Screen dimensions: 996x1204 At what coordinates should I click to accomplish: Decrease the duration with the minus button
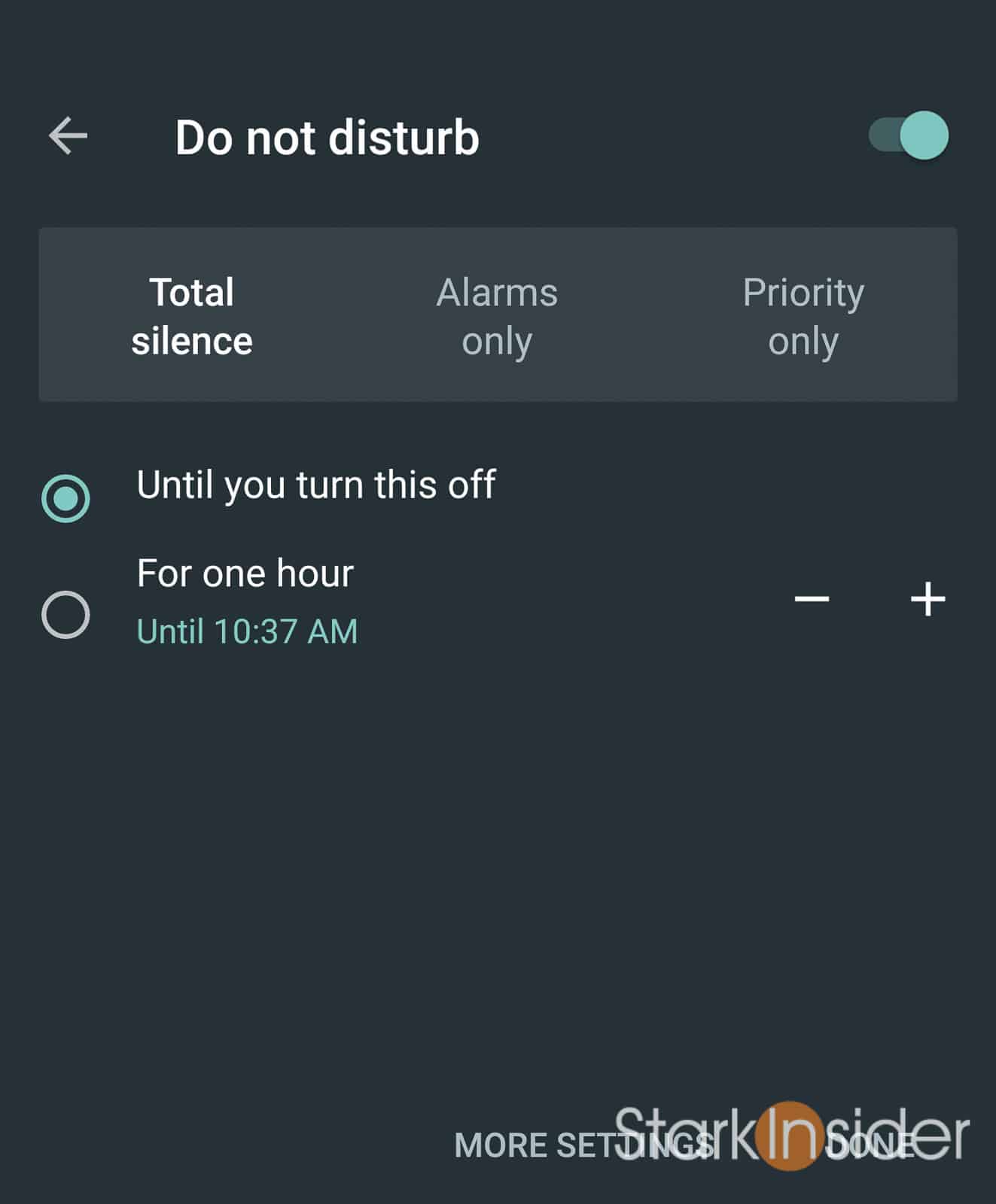point(812,599)
